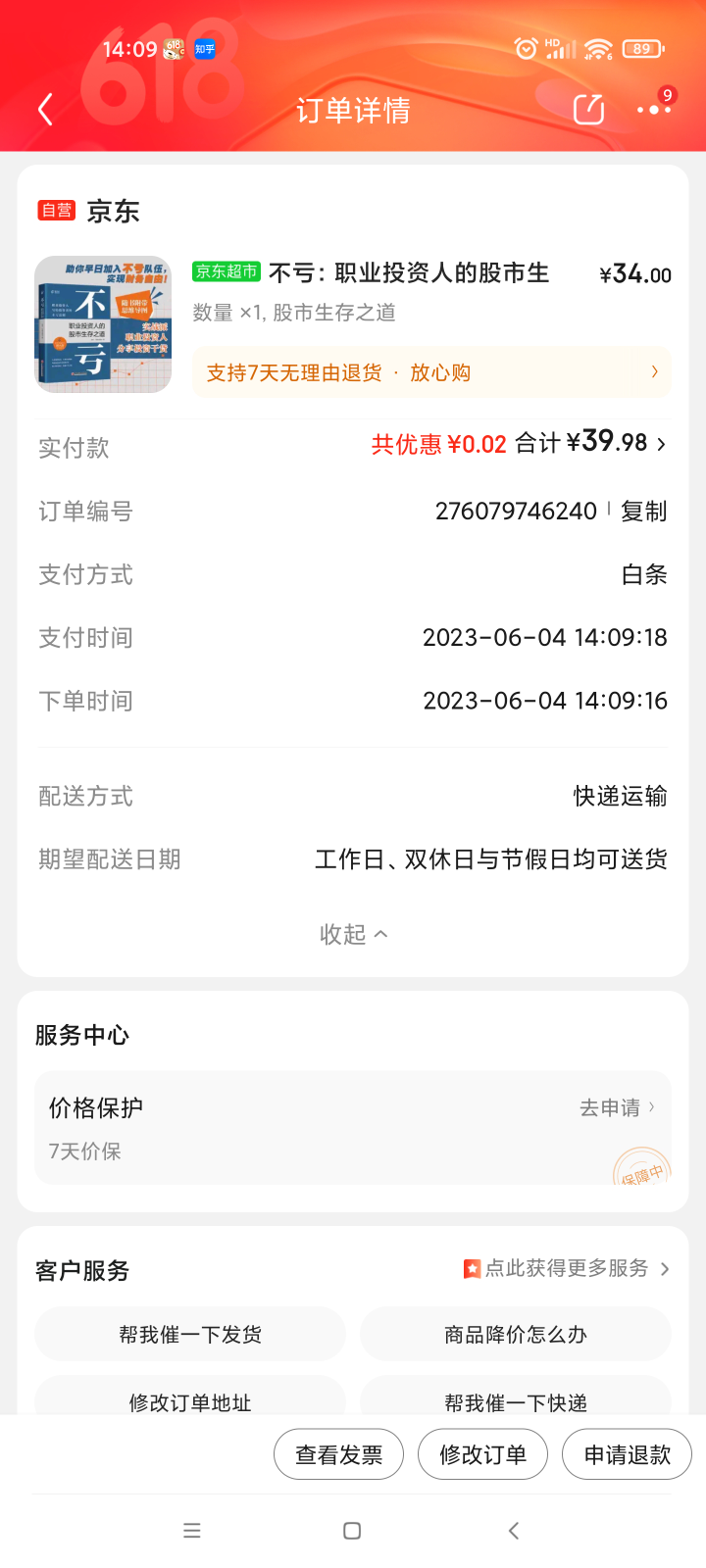
Task: Choose 修改订单地址 option
Action: pos(190,1401)
